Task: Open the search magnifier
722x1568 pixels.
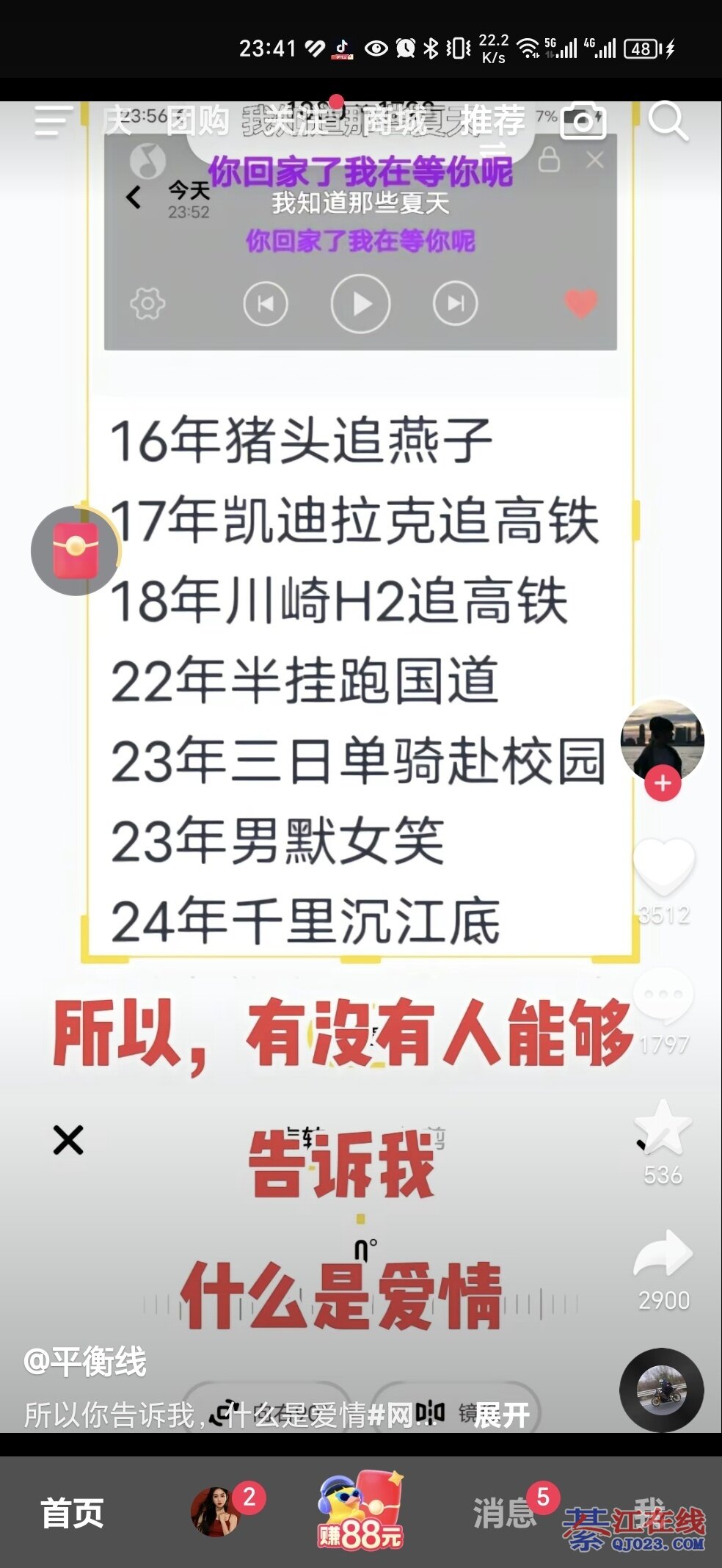Action: 668,121
